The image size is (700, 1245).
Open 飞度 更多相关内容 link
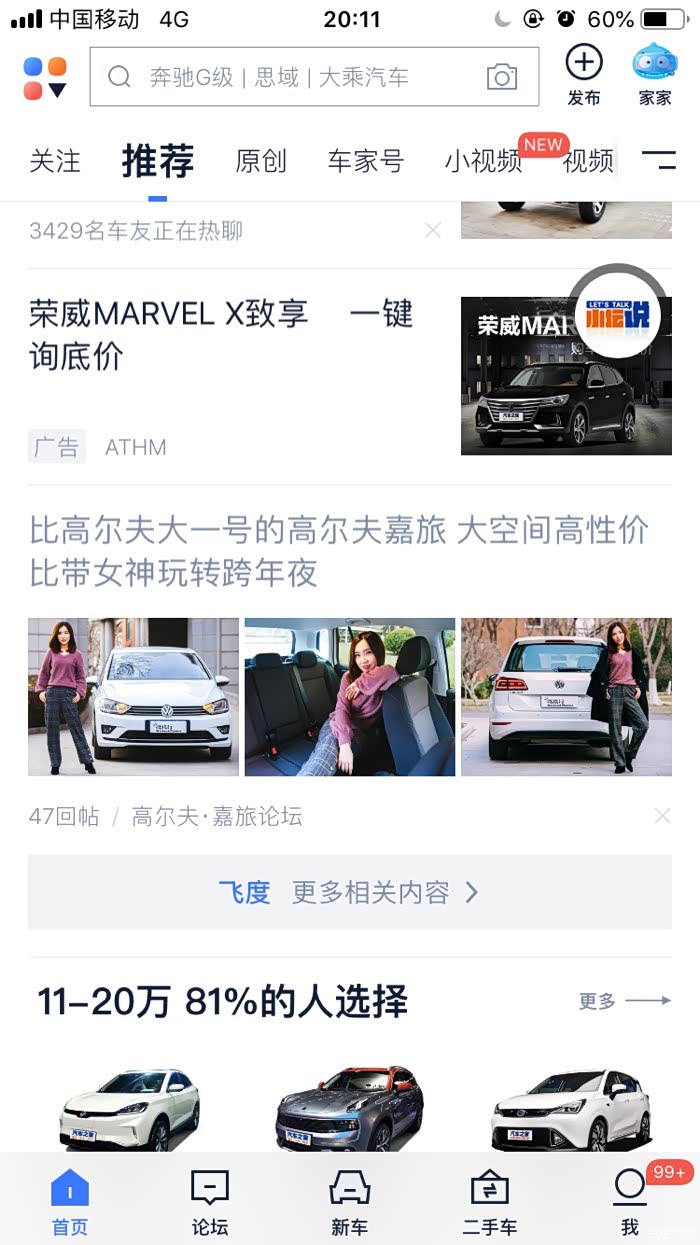349,892
